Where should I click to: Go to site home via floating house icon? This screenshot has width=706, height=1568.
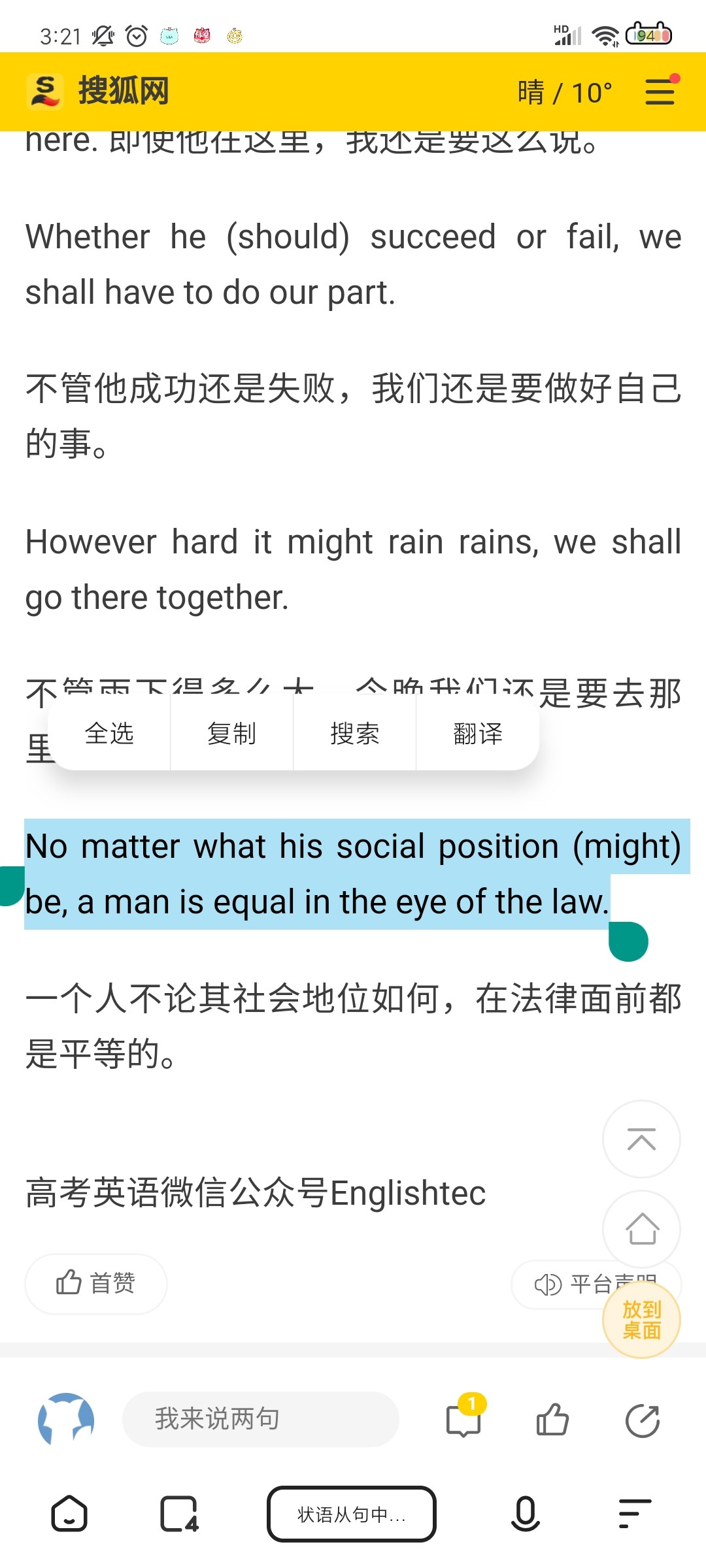641,1230
